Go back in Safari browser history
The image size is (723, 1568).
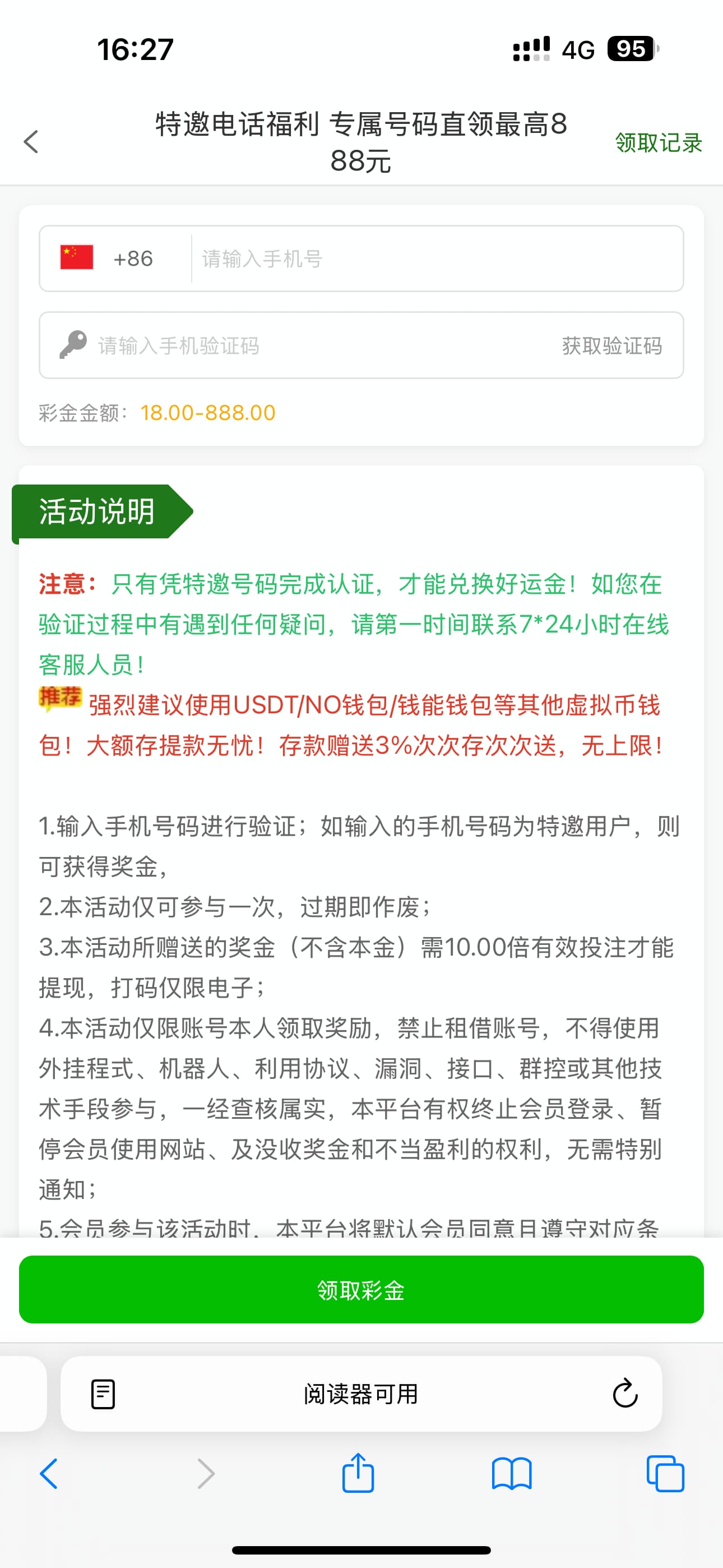click(x=49, y=1474)
